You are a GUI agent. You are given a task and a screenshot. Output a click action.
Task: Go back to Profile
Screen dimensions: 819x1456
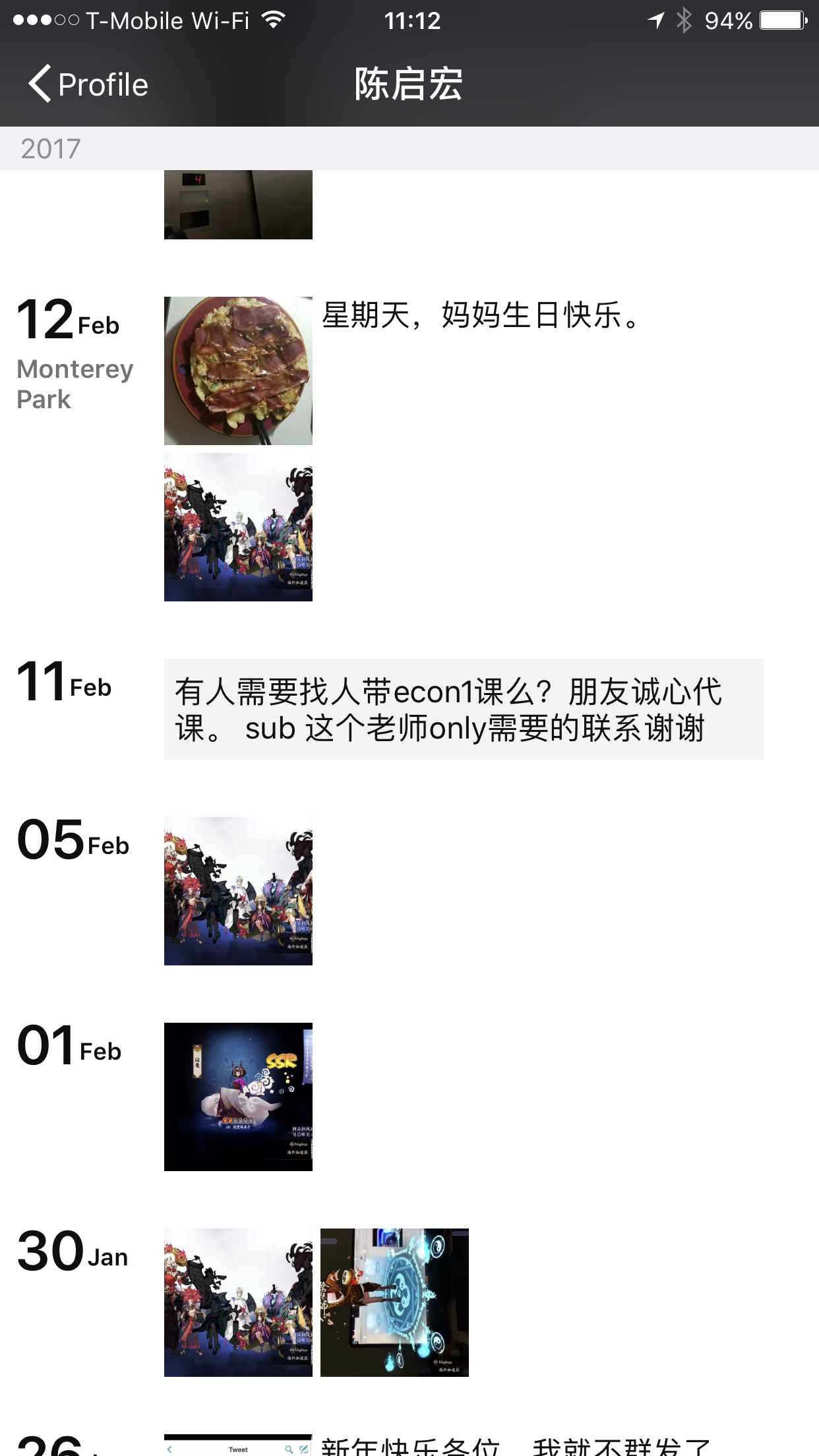point(88,84)
